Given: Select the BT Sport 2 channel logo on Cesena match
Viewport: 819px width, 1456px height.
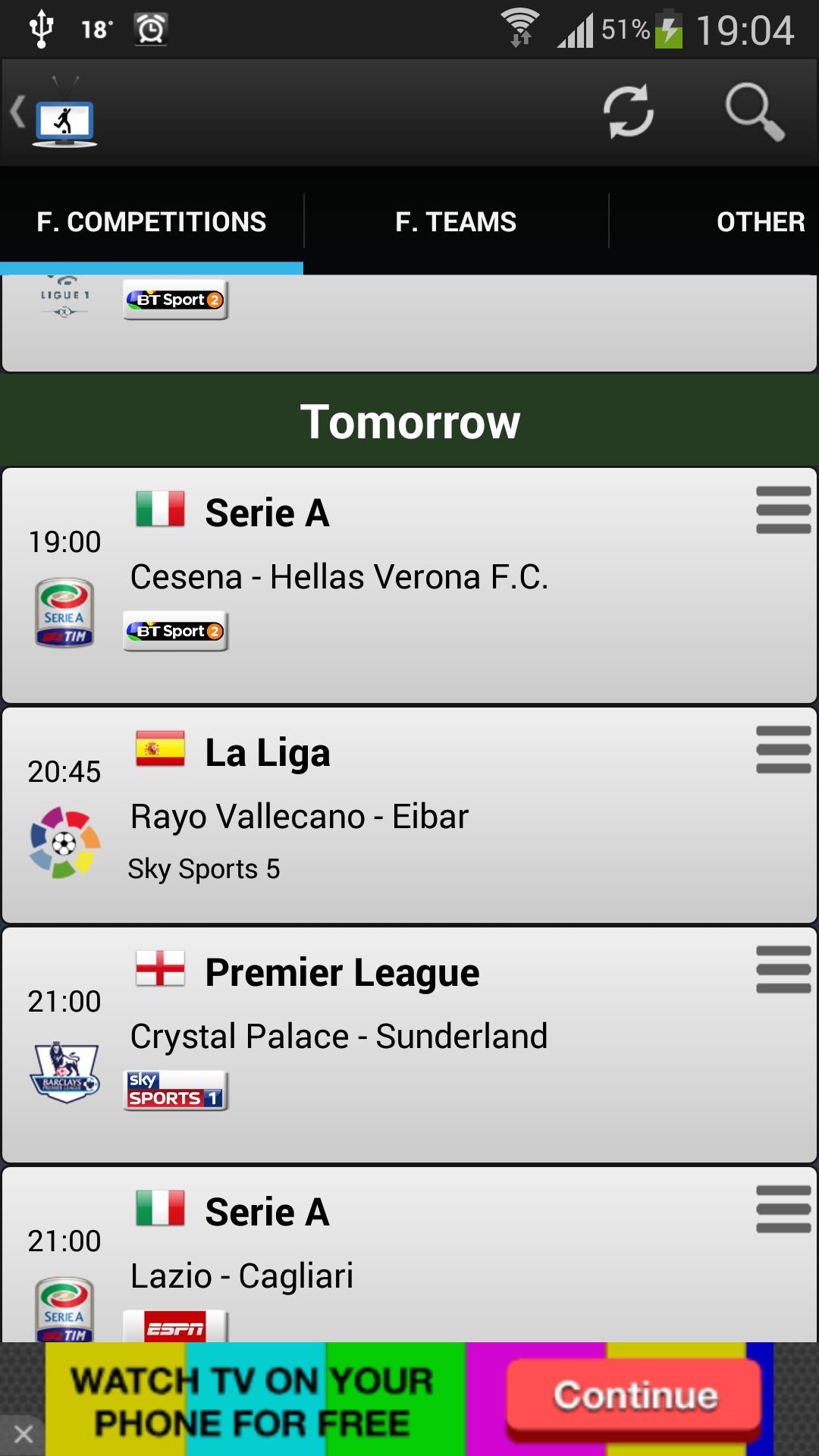Looking at the screenshot, I should point(174,631).
